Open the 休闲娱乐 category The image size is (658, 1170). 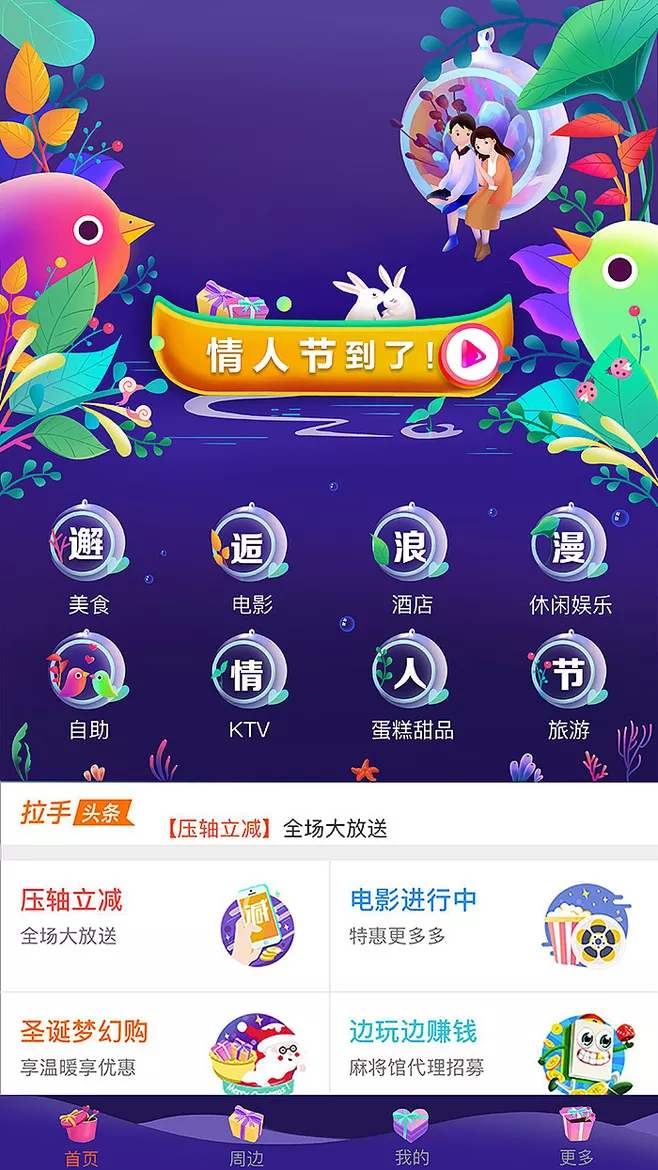point(570,561)
